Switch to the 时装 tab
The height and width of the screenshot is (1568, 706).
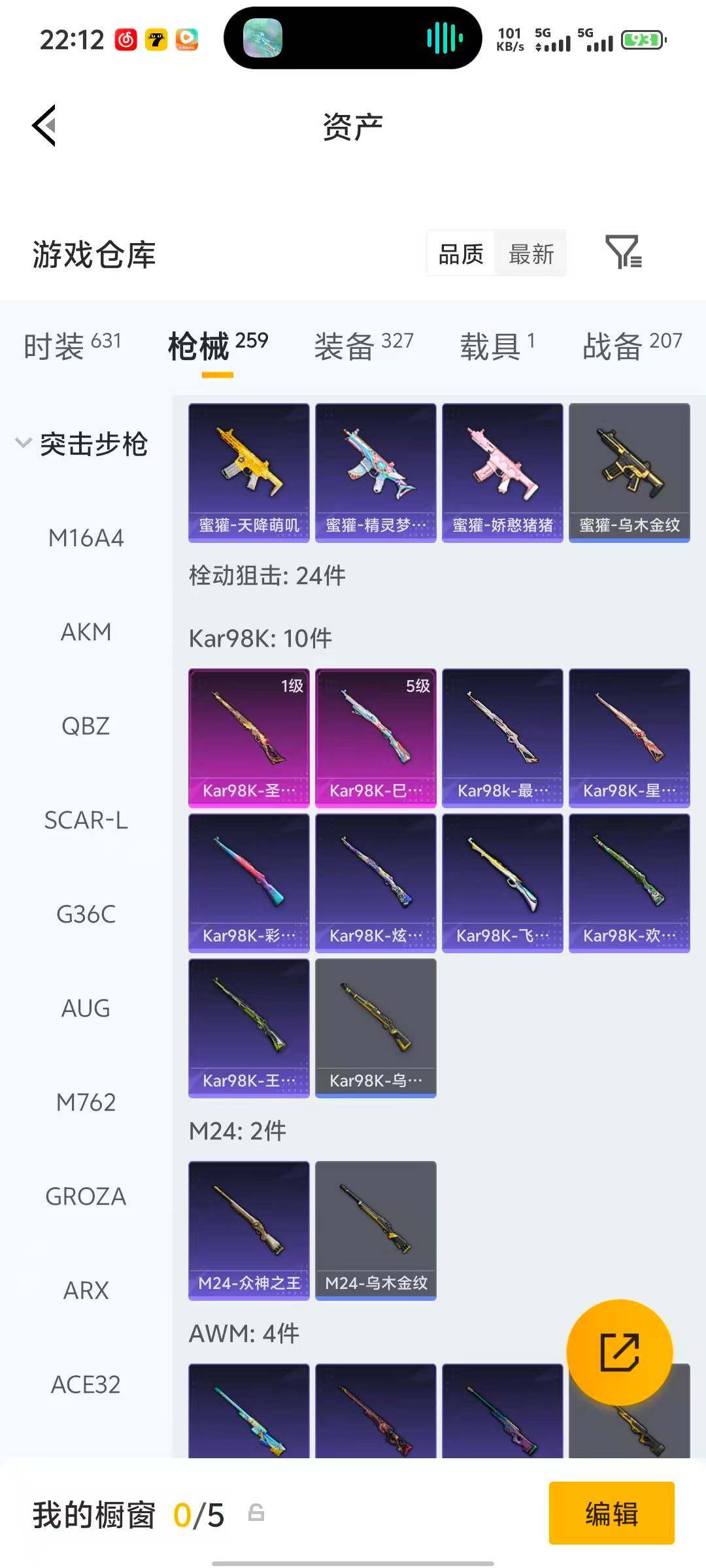[72, 345]
